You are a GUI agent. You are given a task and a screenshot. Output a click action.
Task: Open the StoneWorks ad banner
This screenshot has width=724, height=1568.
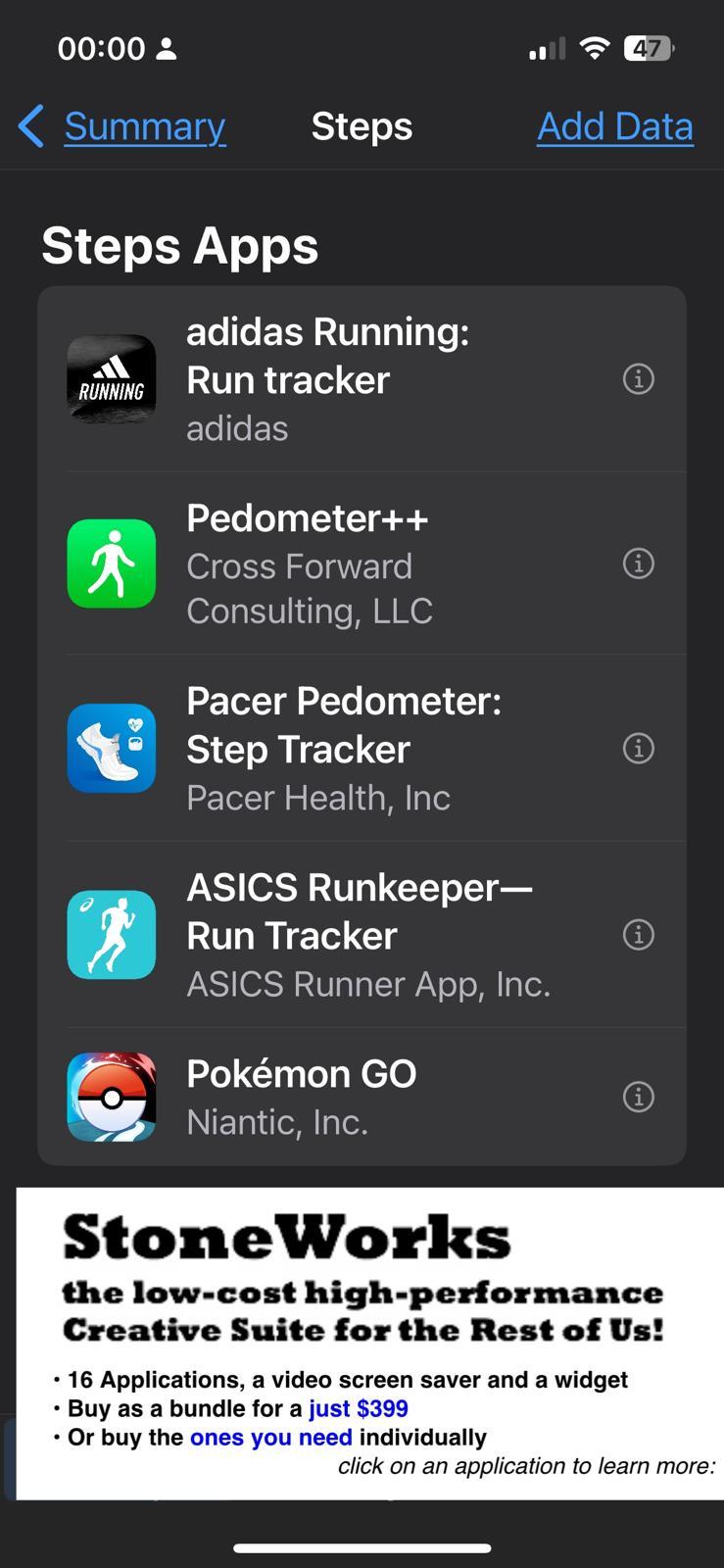click(370, 1344)
